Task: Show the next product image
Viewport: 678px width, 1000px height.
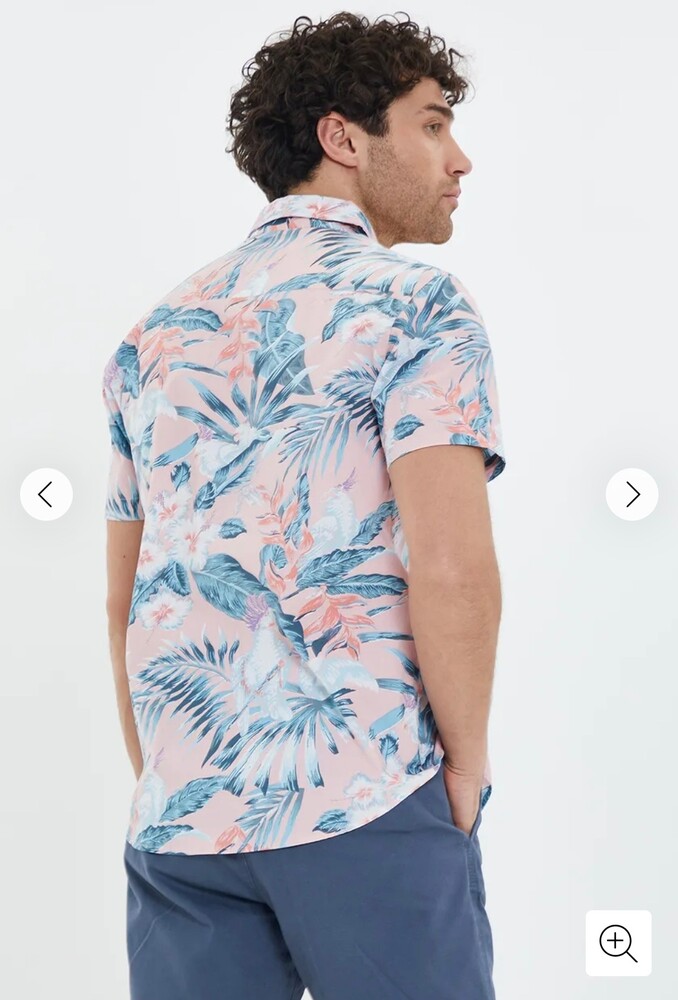Action: (631, 494)
